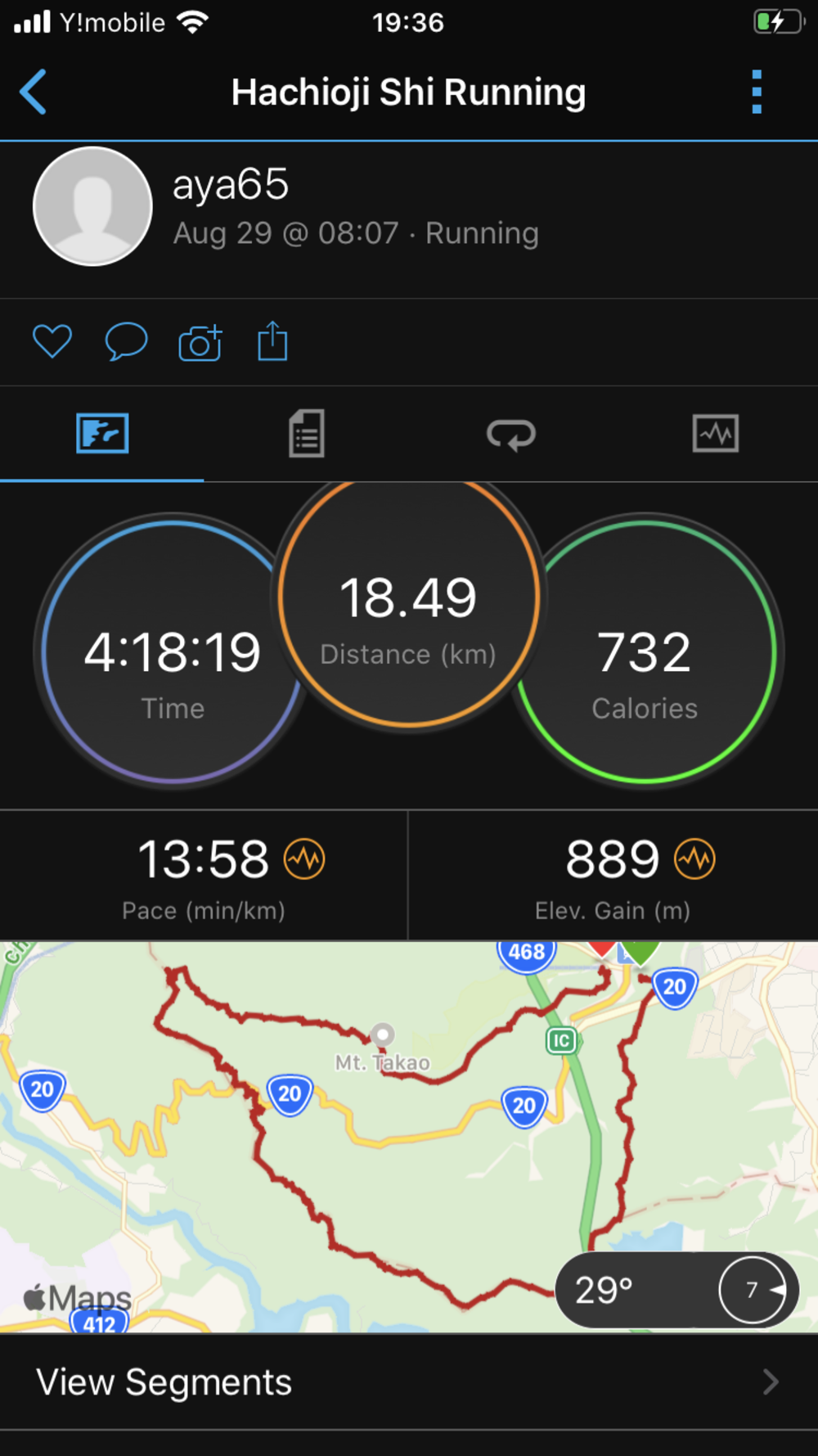Open the 29° weather details badge
The height and width of the screenshot is (1456, 818).
[x=676, y=1290]
